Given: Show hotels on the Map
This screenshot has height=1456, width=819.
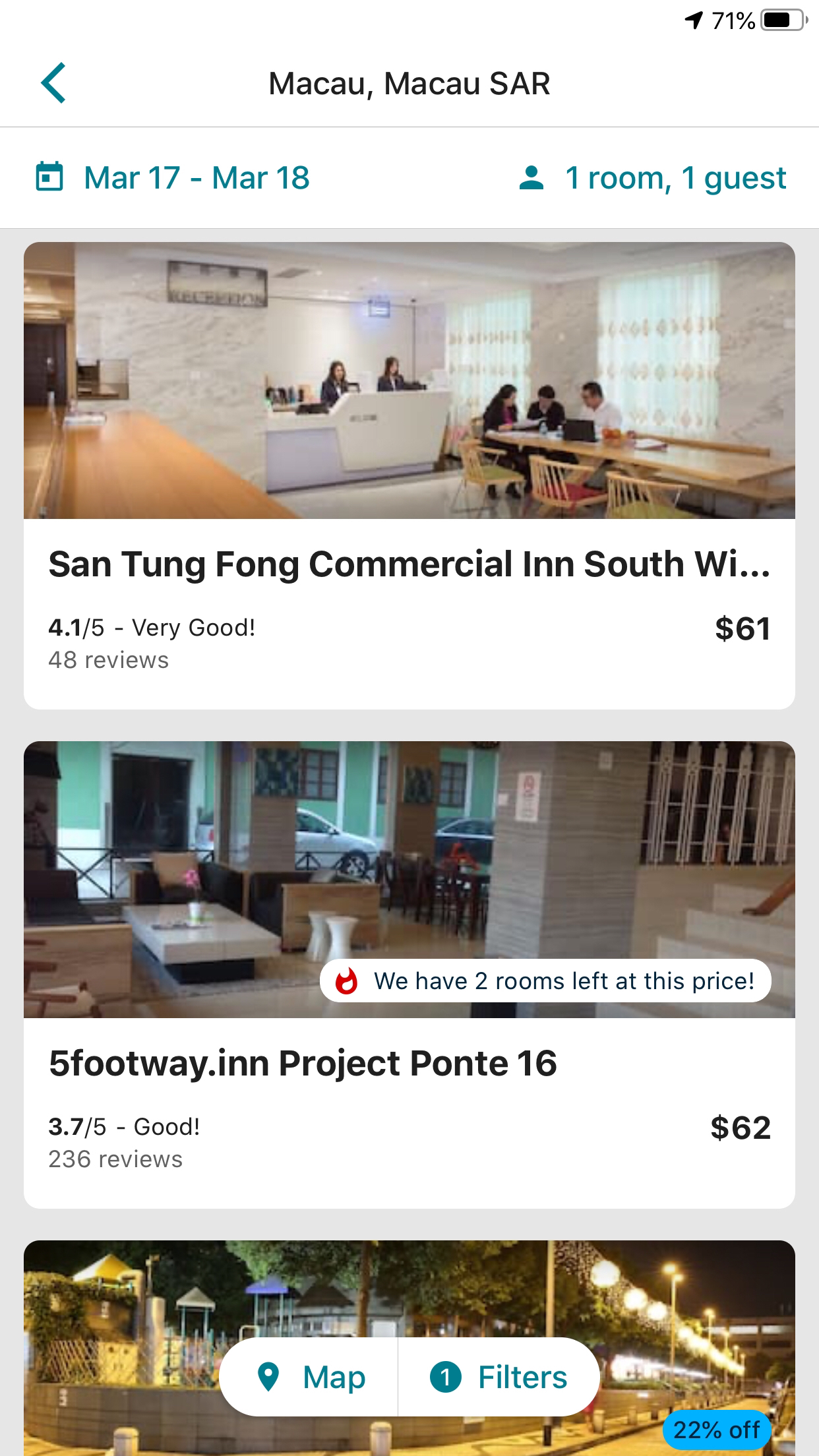Looking at the screenshot, I should click(x=310, y=1378).
